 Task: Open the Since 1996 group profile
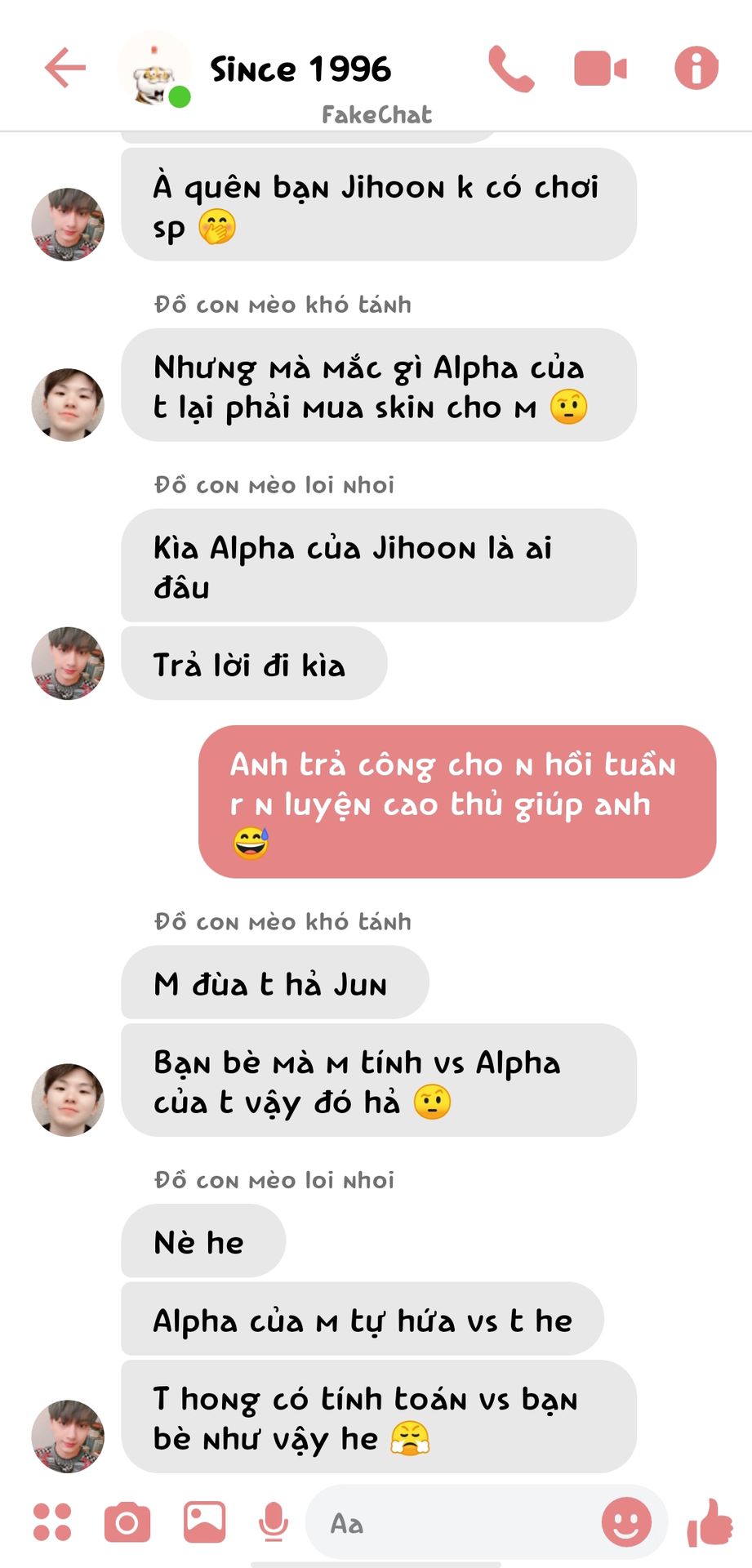click(x=300, y=69)
